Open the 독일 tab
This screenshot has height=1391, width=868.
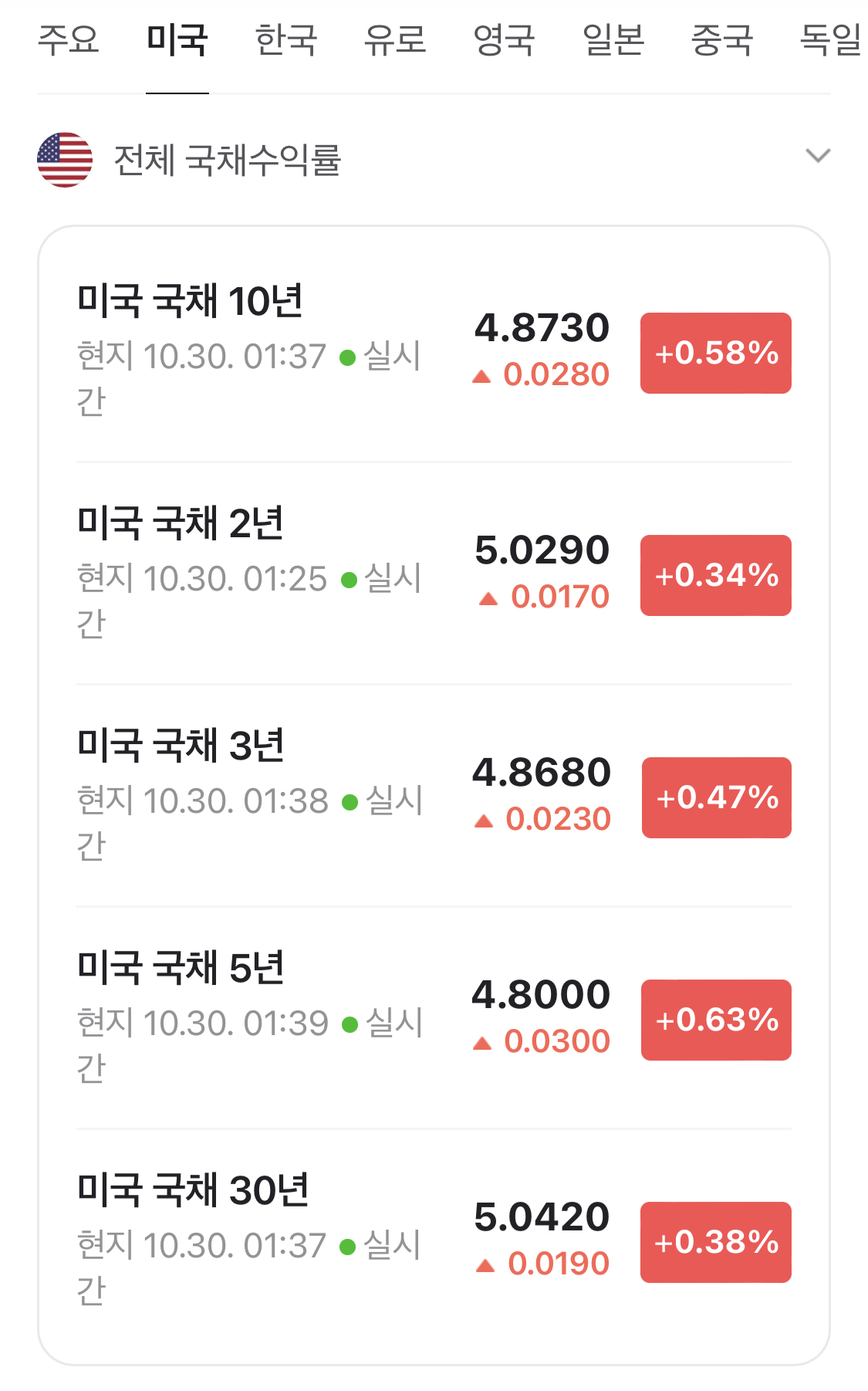[x=831, y=40]
